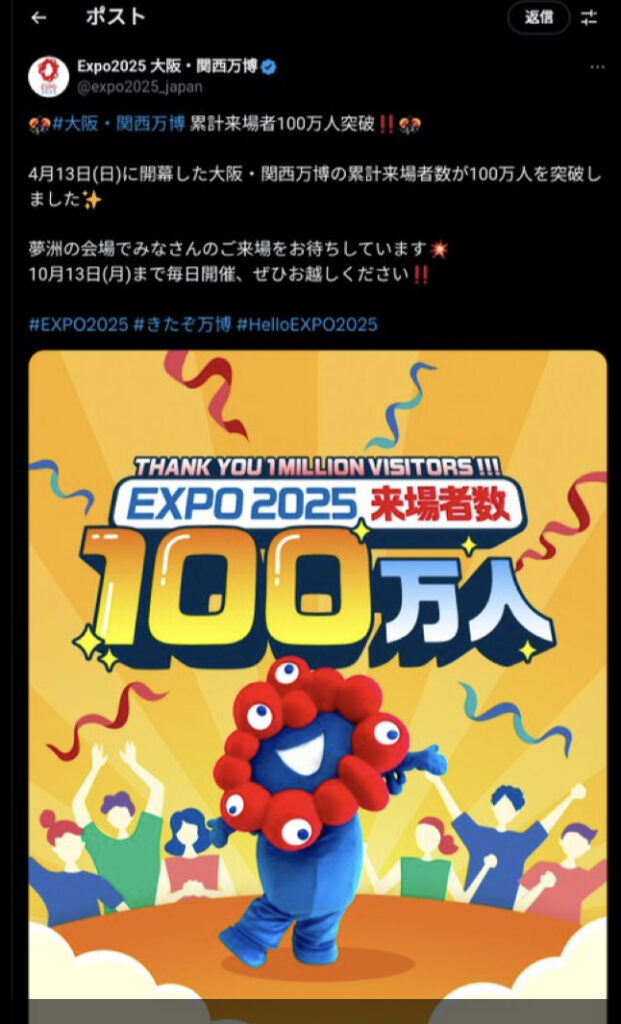Tap the 返信 reply button
Viewport: 621px width, 1024px height.
coord(539,17)
